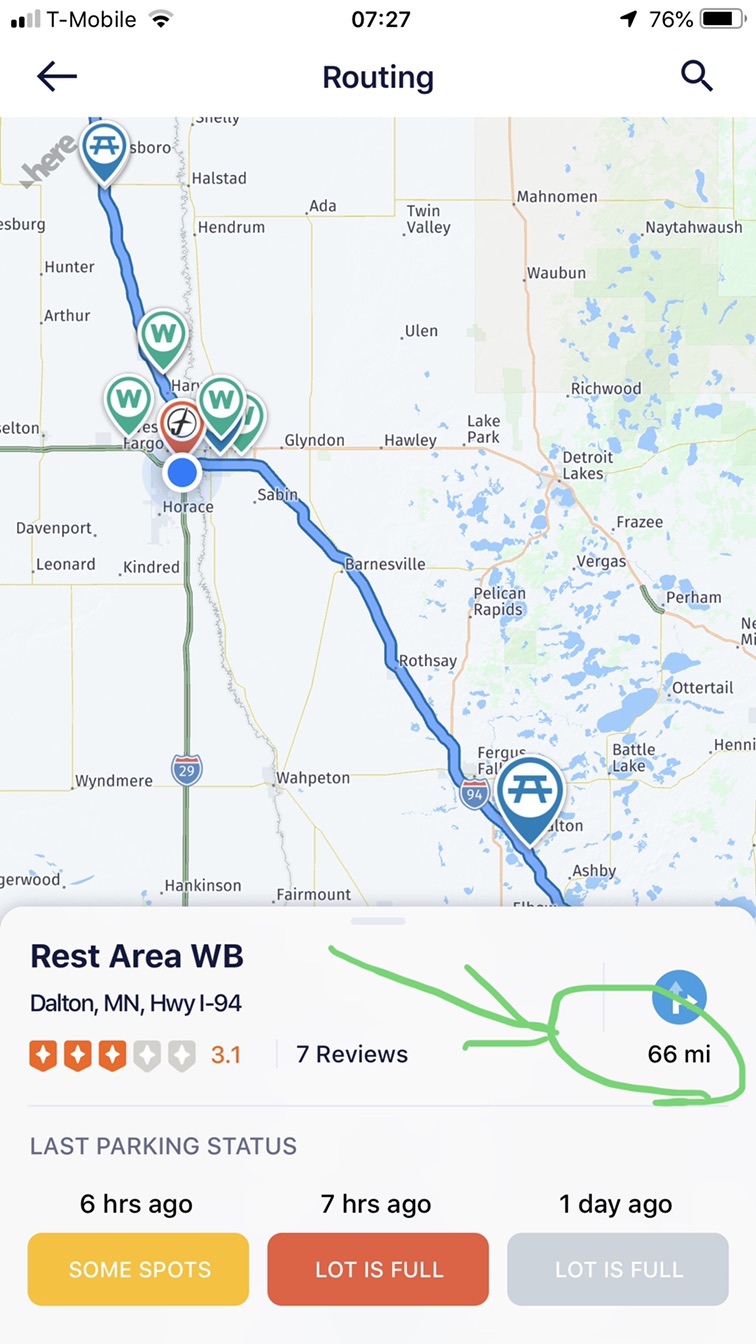Open the 7 Reviews link

[x=352, y=1054]
